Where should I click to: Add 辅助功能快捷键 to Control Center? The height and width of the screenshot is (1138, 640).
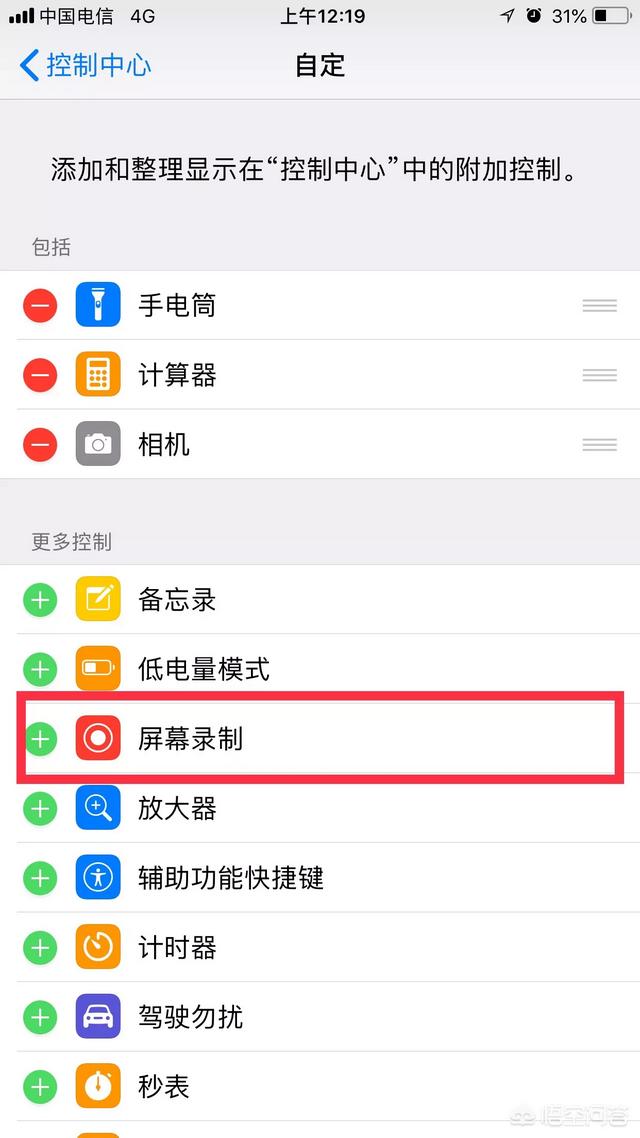[x=40, y=878]
